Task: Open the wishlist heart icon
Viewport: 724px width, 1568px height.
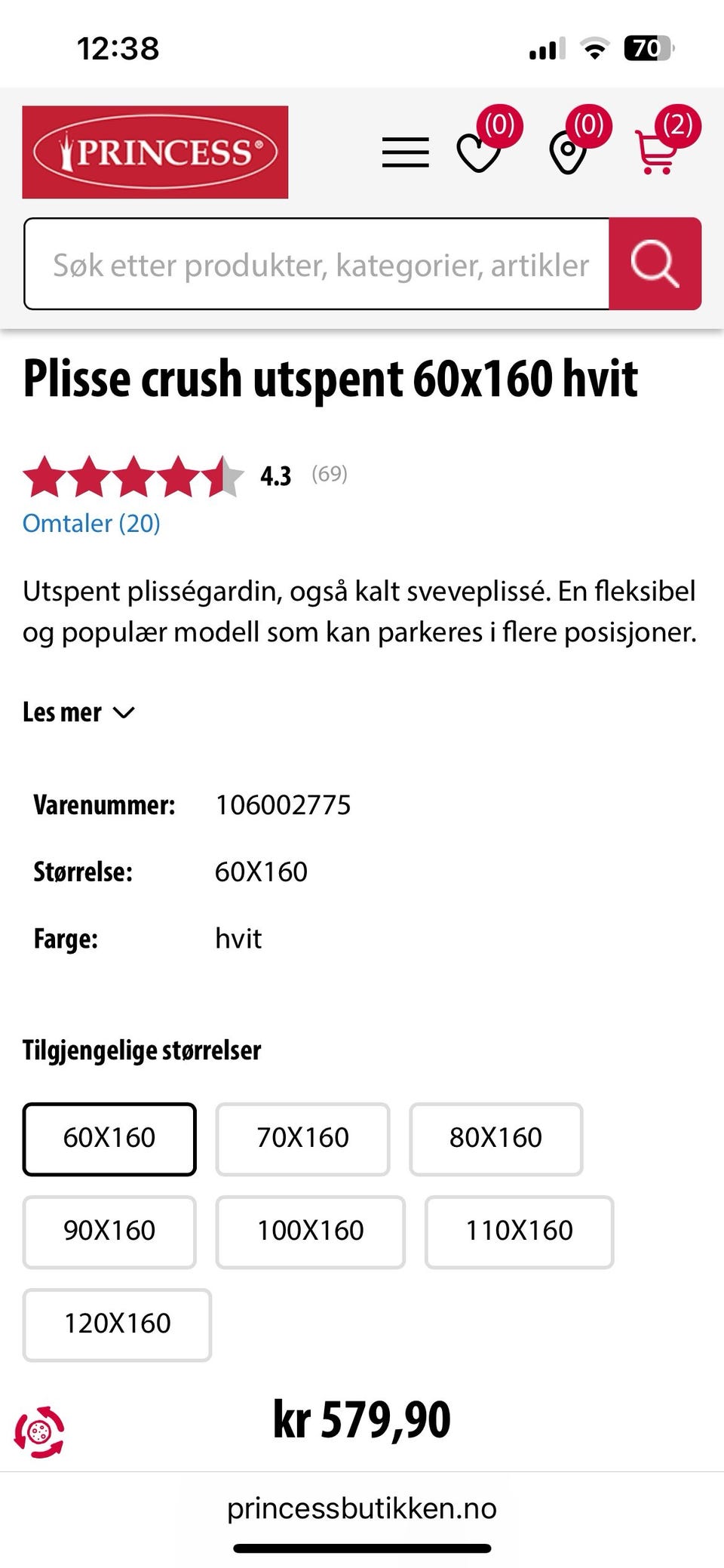Action: 478,152
